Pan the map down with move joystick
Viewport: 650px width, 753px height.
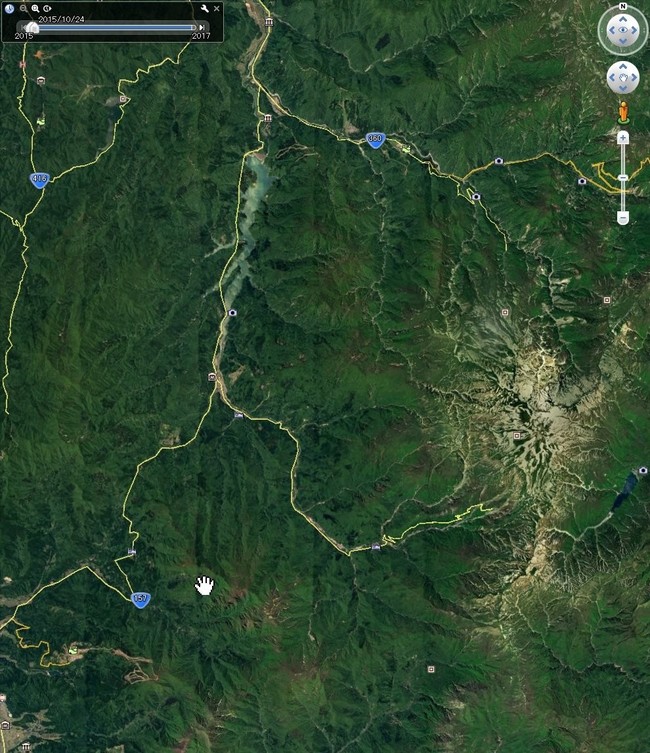(x=622, y=89)
